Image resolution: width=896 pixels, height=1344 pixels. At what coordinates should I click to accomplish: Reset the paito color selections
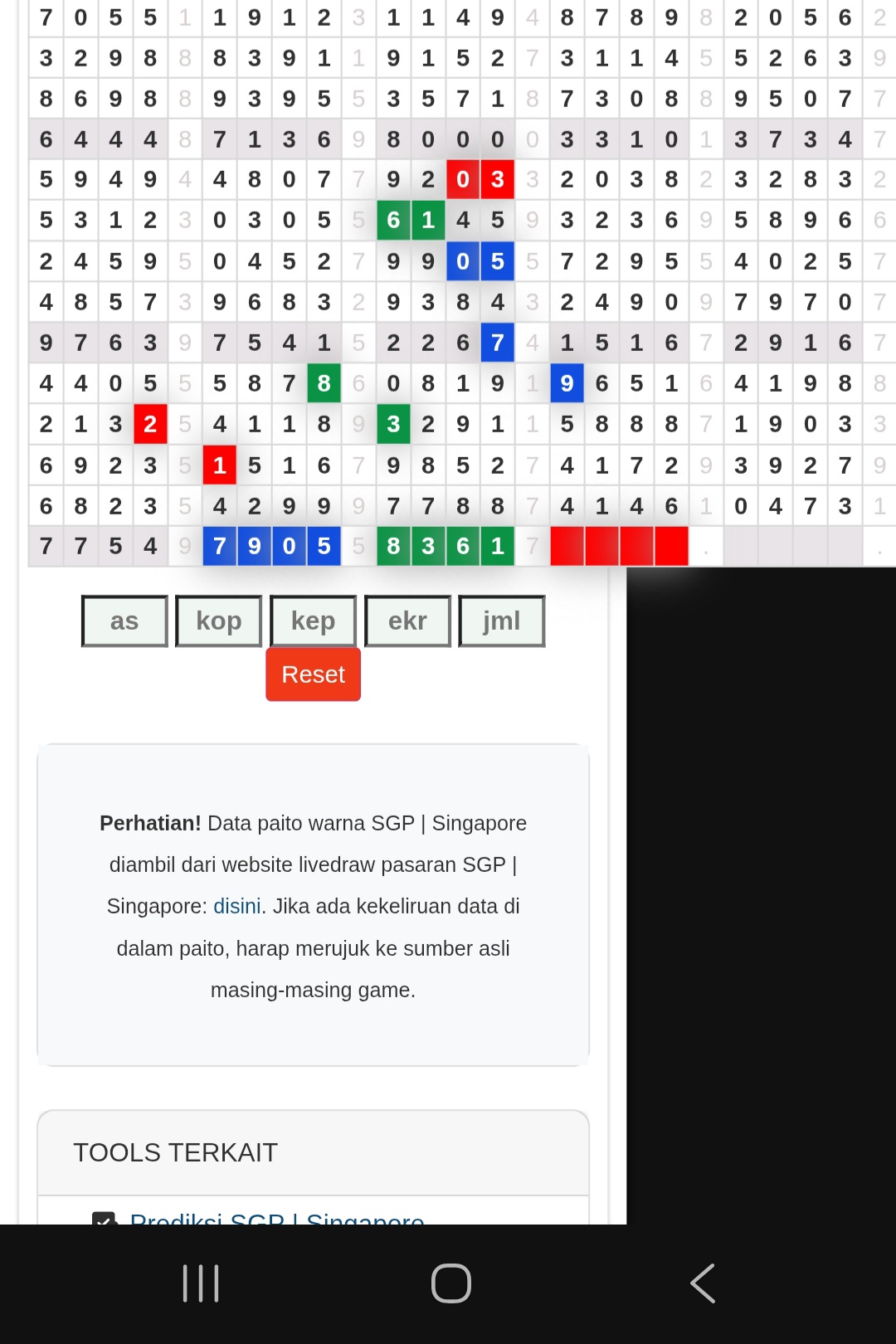pyautogui.click(x=313, y=674)
